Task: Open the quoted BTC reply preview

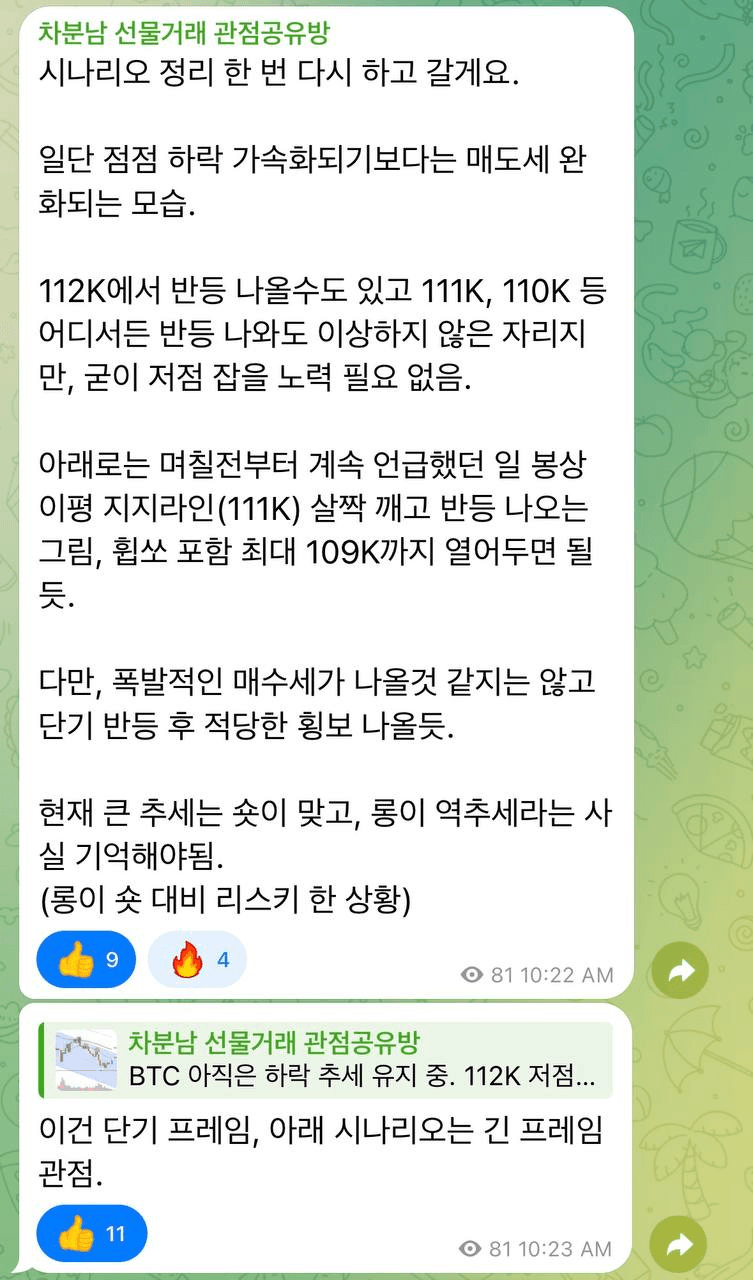Action: 330,1060
